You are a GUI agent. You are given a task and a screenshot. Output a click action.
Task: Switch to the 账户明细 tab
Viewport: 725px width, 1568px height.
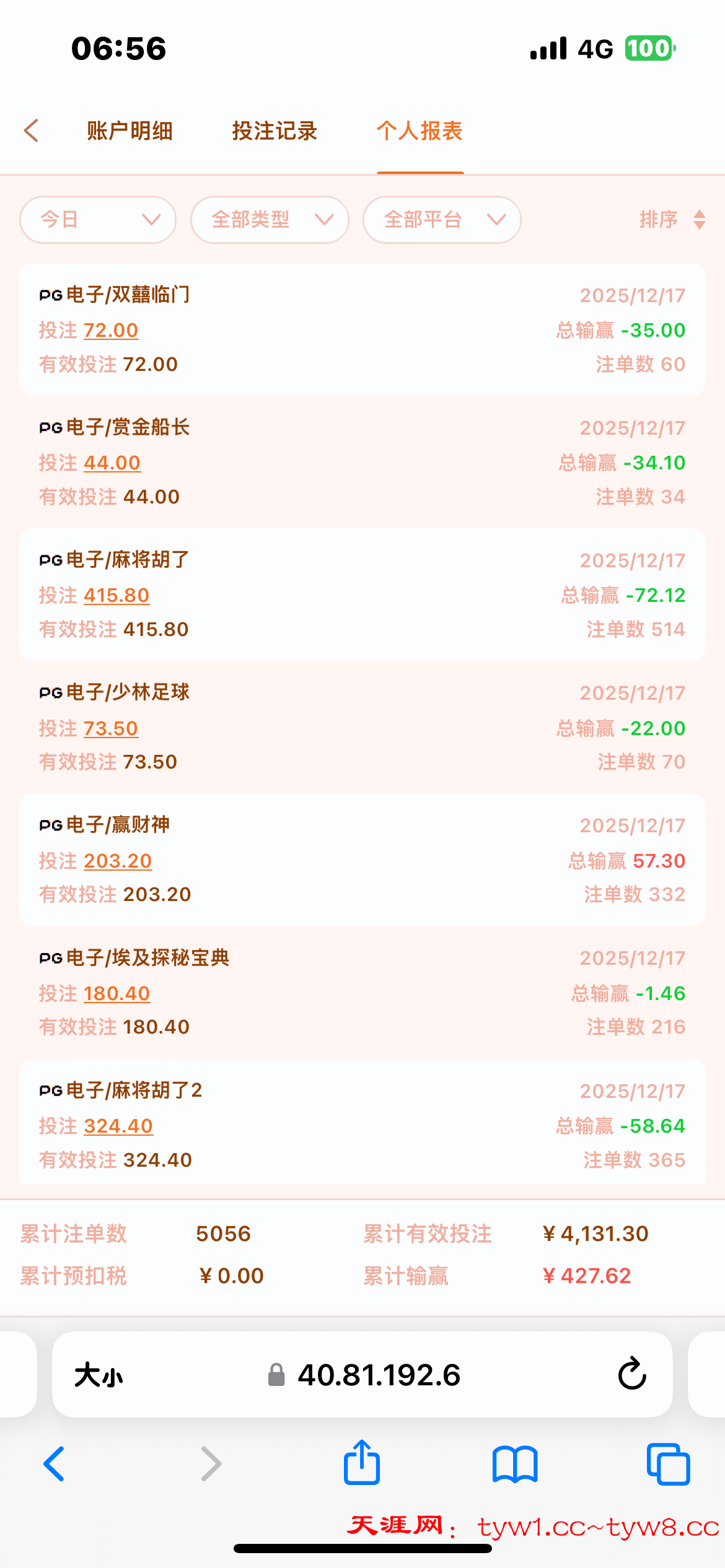click(130, 131)
